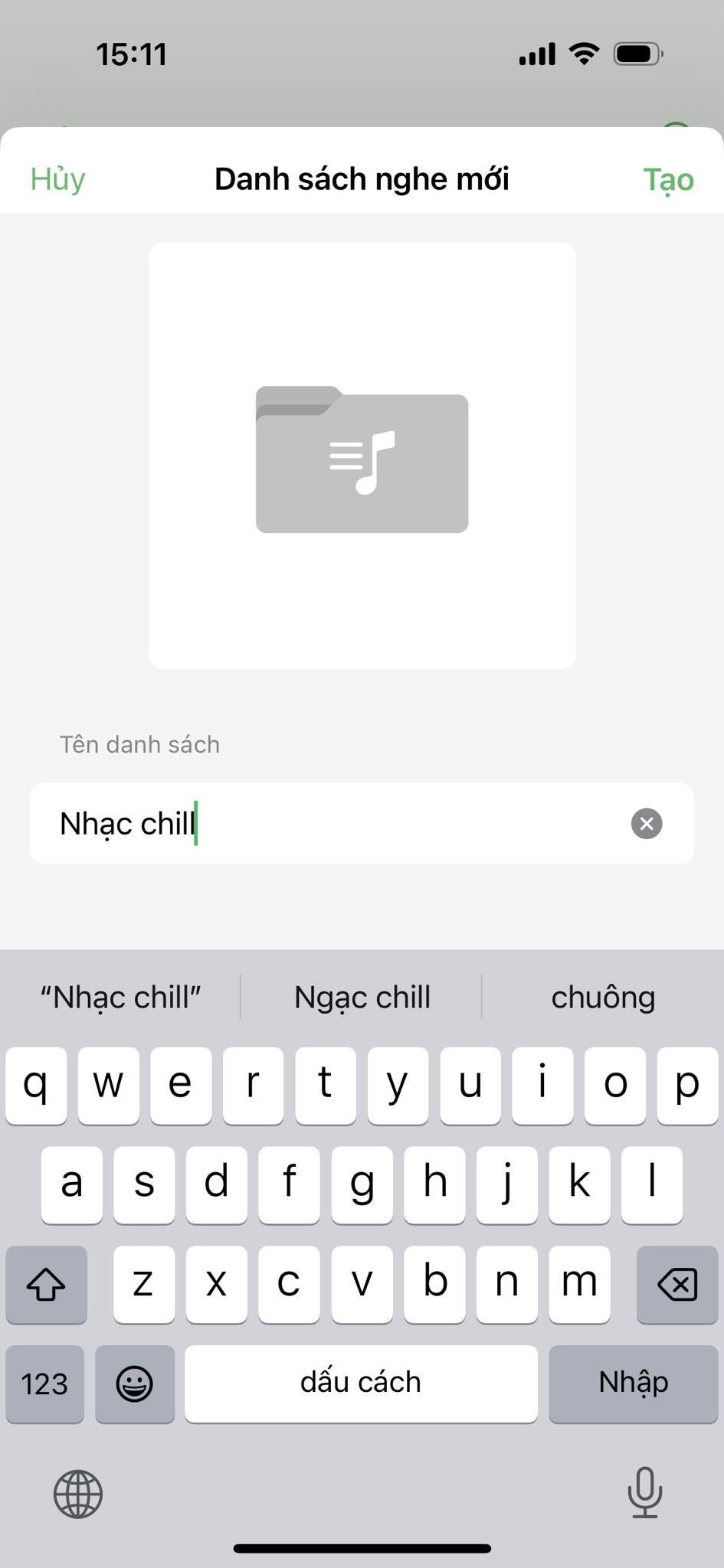Select suggestion chuông

coord(603,998)
